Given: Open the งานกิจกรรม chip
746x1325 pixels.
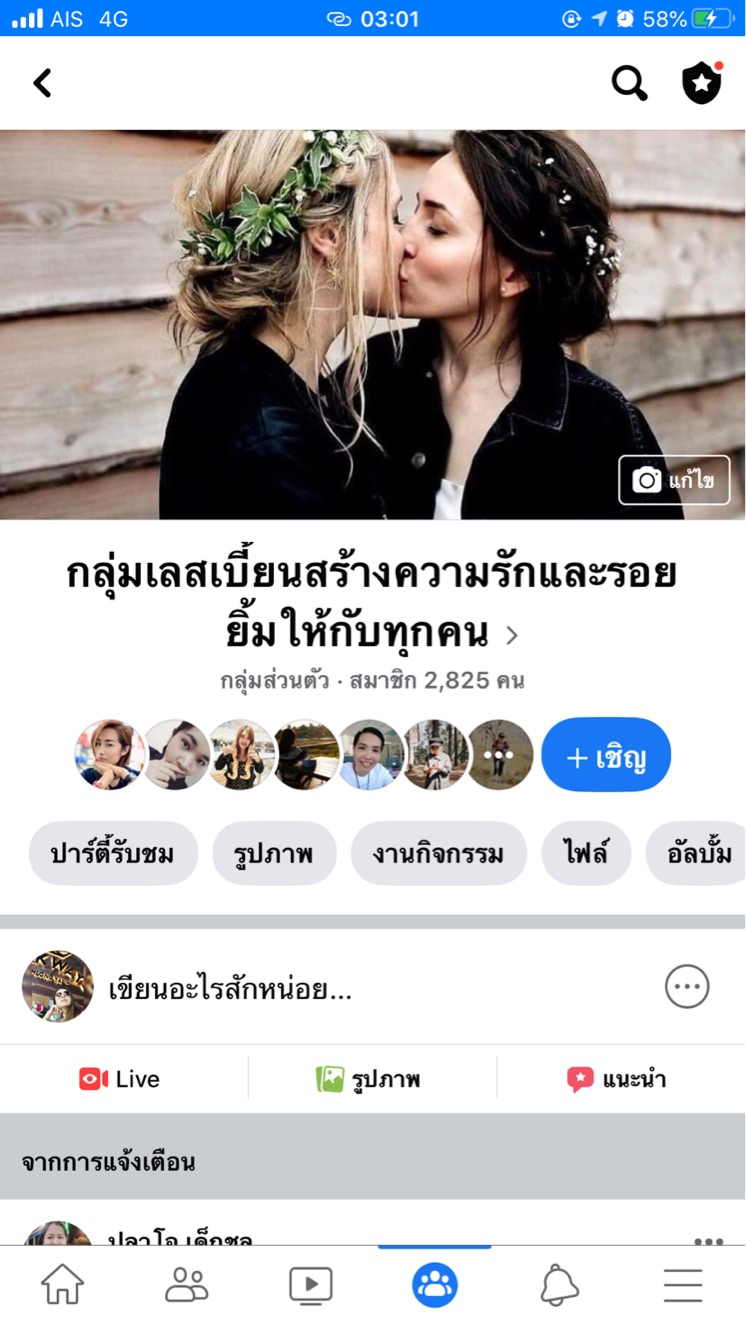Looking at the screenshot, I should [x=438, y=854].
